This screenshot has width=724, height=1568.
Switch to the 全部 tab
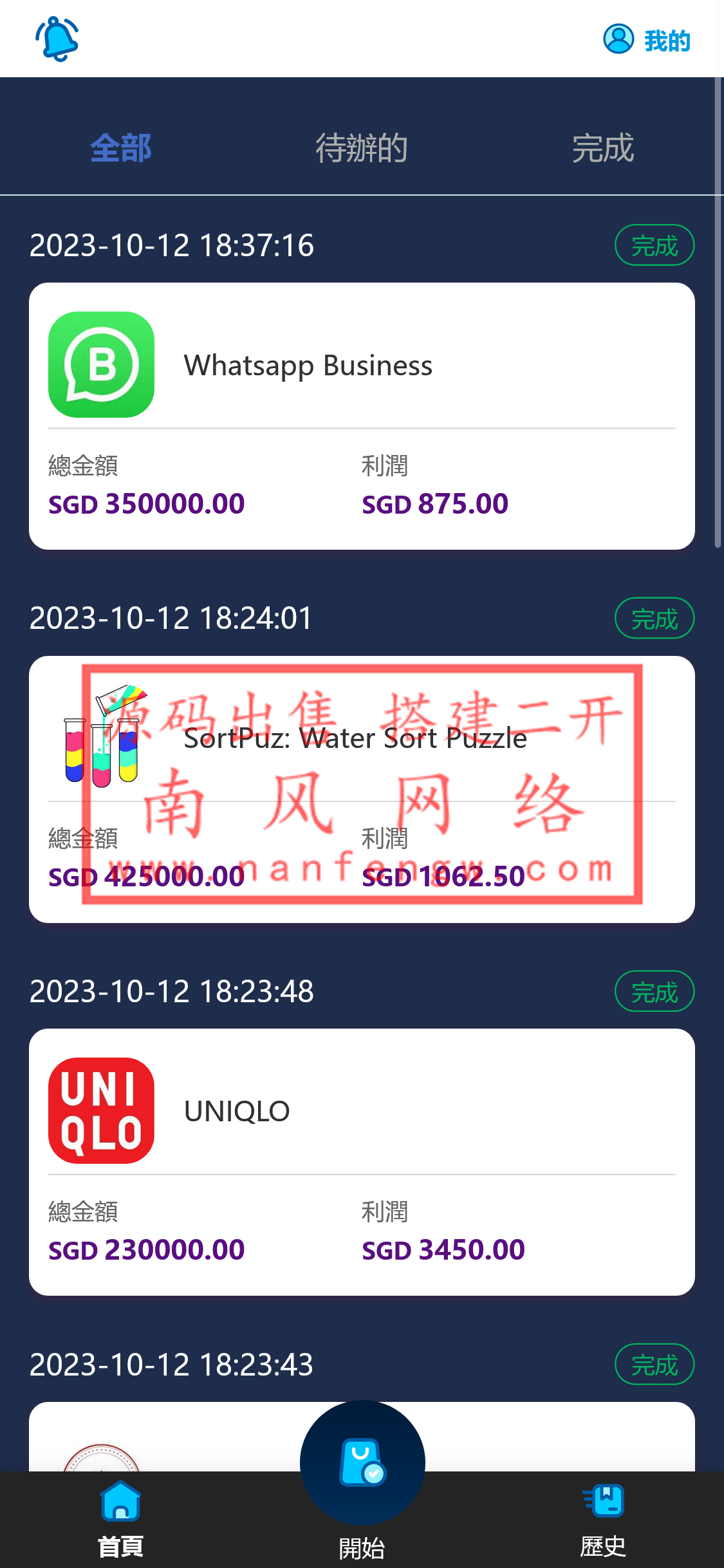click(x=121, y=149)
